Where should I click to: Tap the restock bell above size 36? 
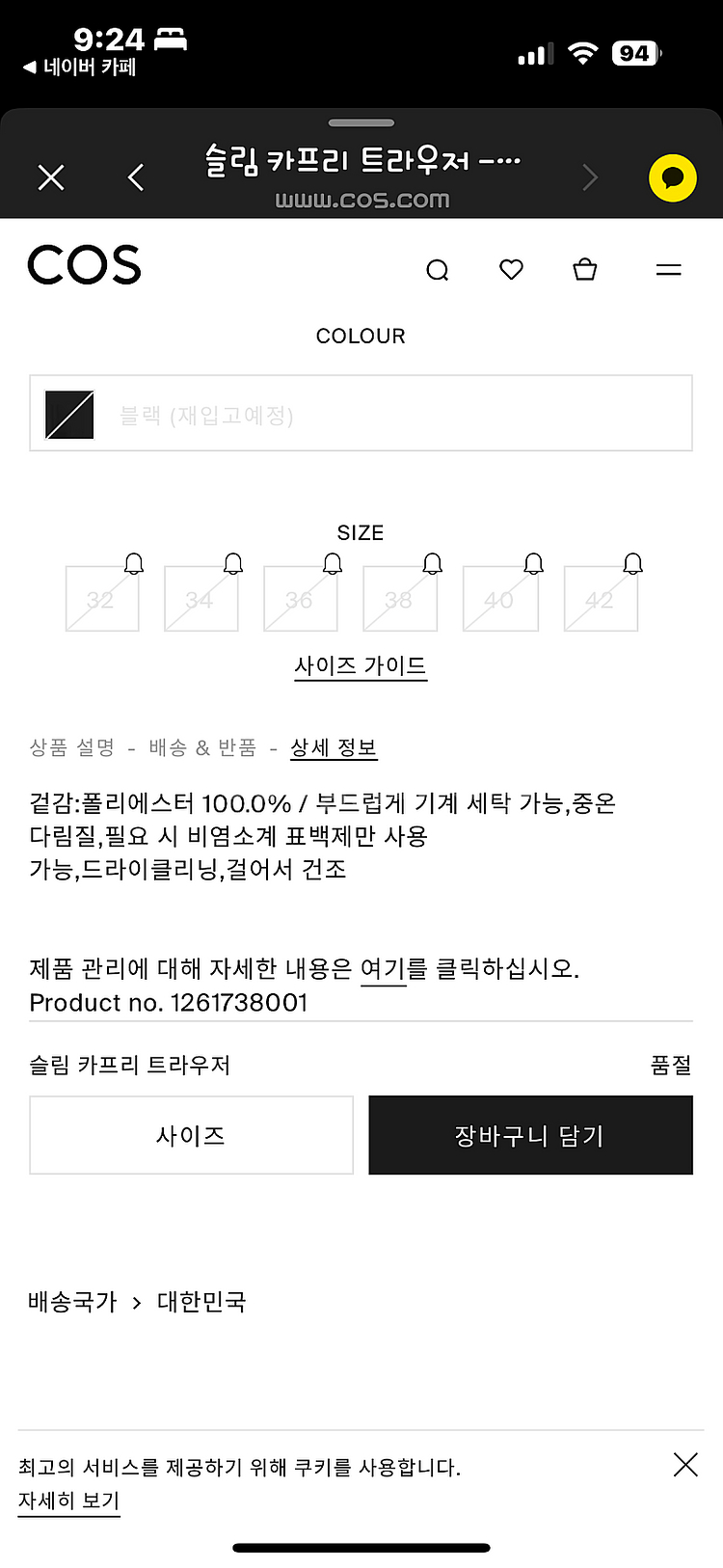click(333, 562)
